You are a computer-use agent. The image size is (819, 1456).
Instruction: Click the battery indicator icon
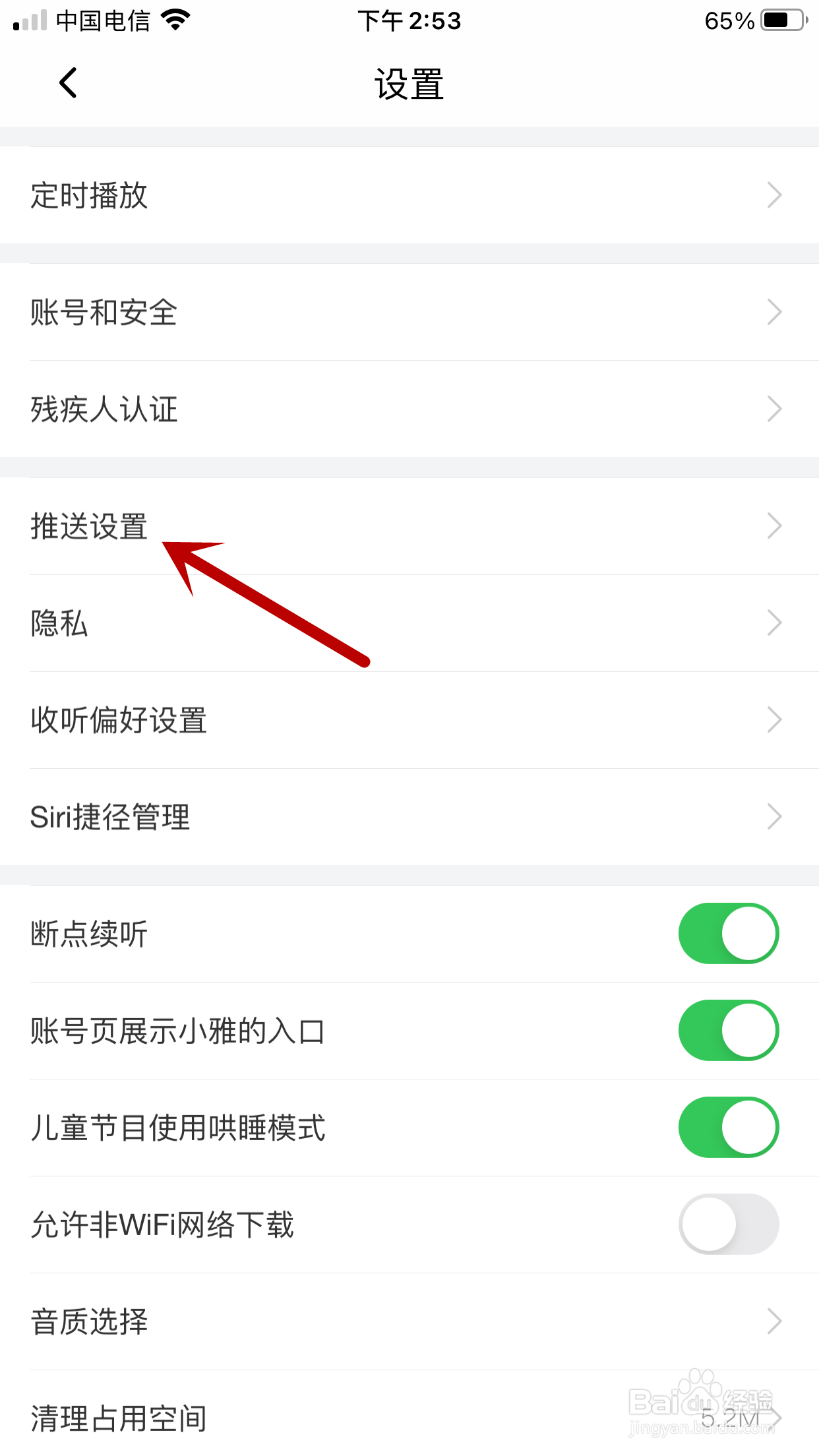click(x=781, y=20)
